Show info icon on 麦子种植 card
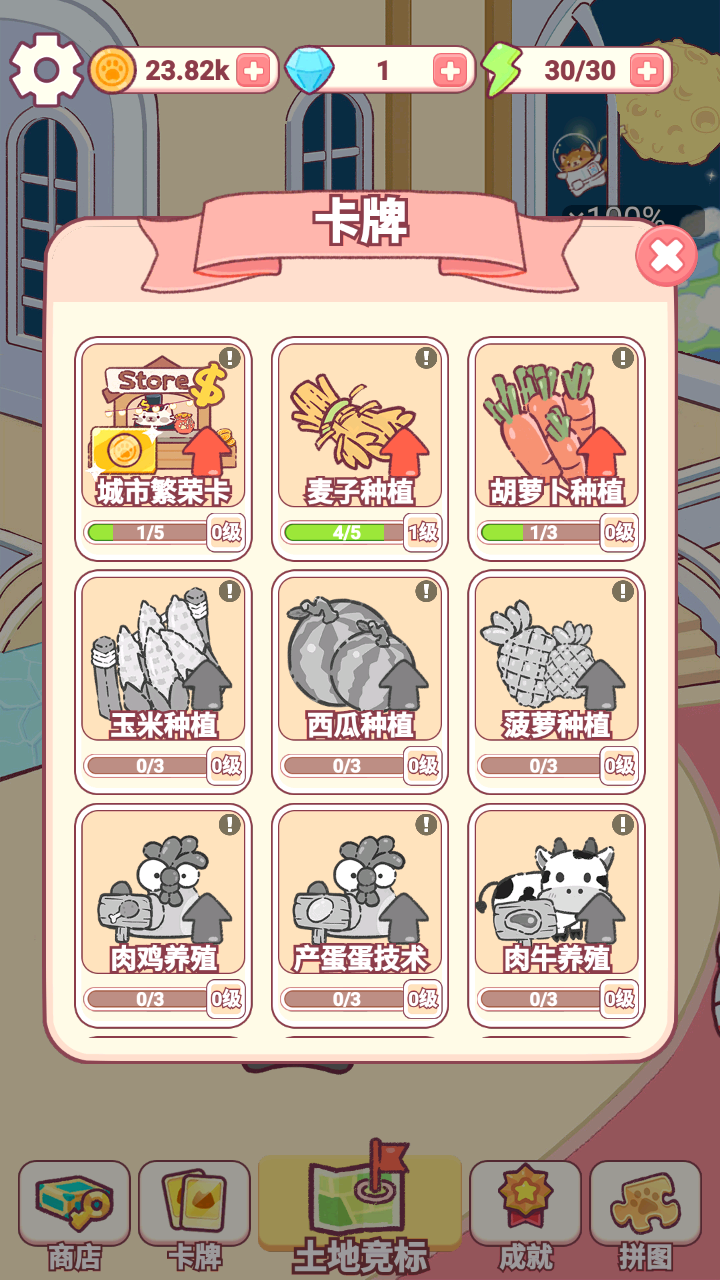The height and width of the screenshot is (1280, 720). tap(427, 358)
